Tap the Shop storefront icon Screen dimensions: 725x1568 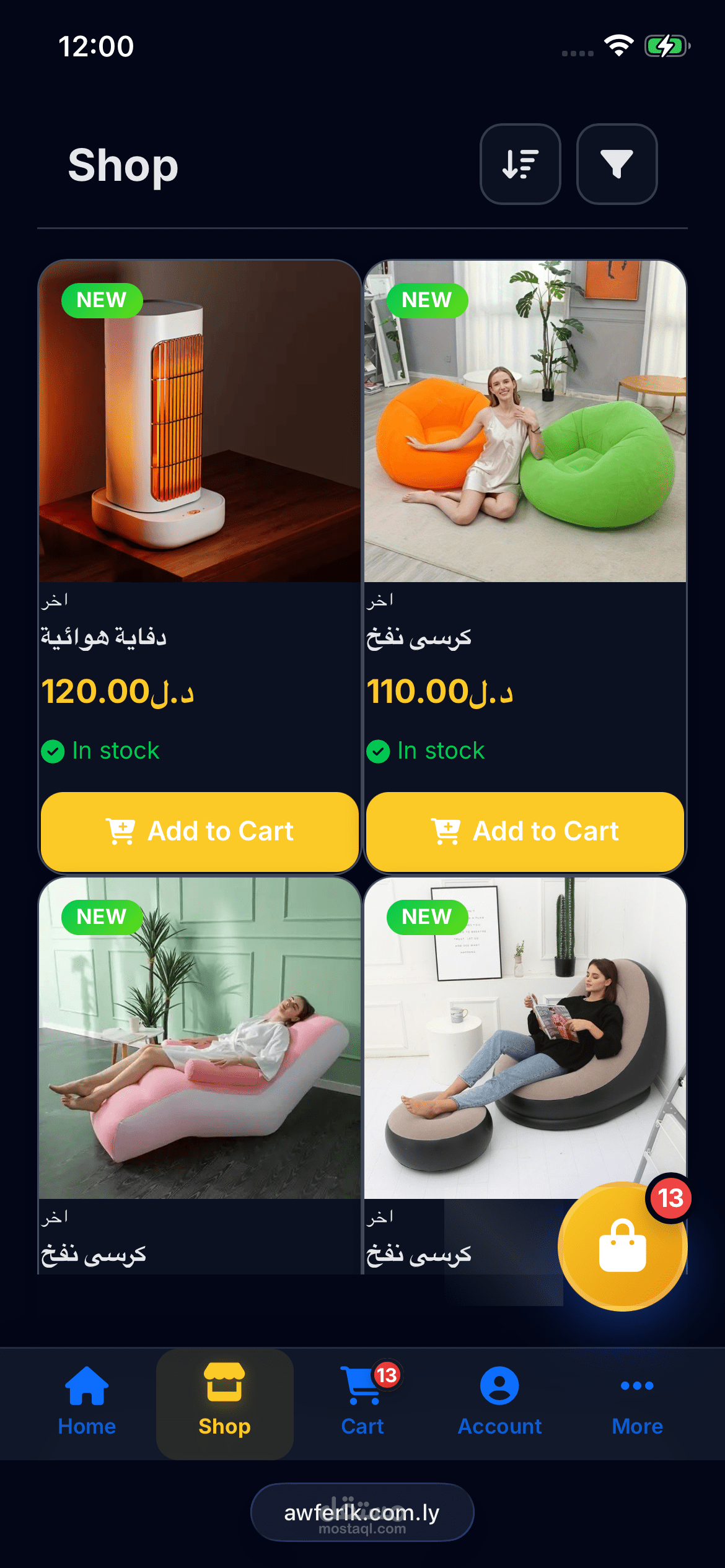pyautogui.click(x=224, y=1385)
